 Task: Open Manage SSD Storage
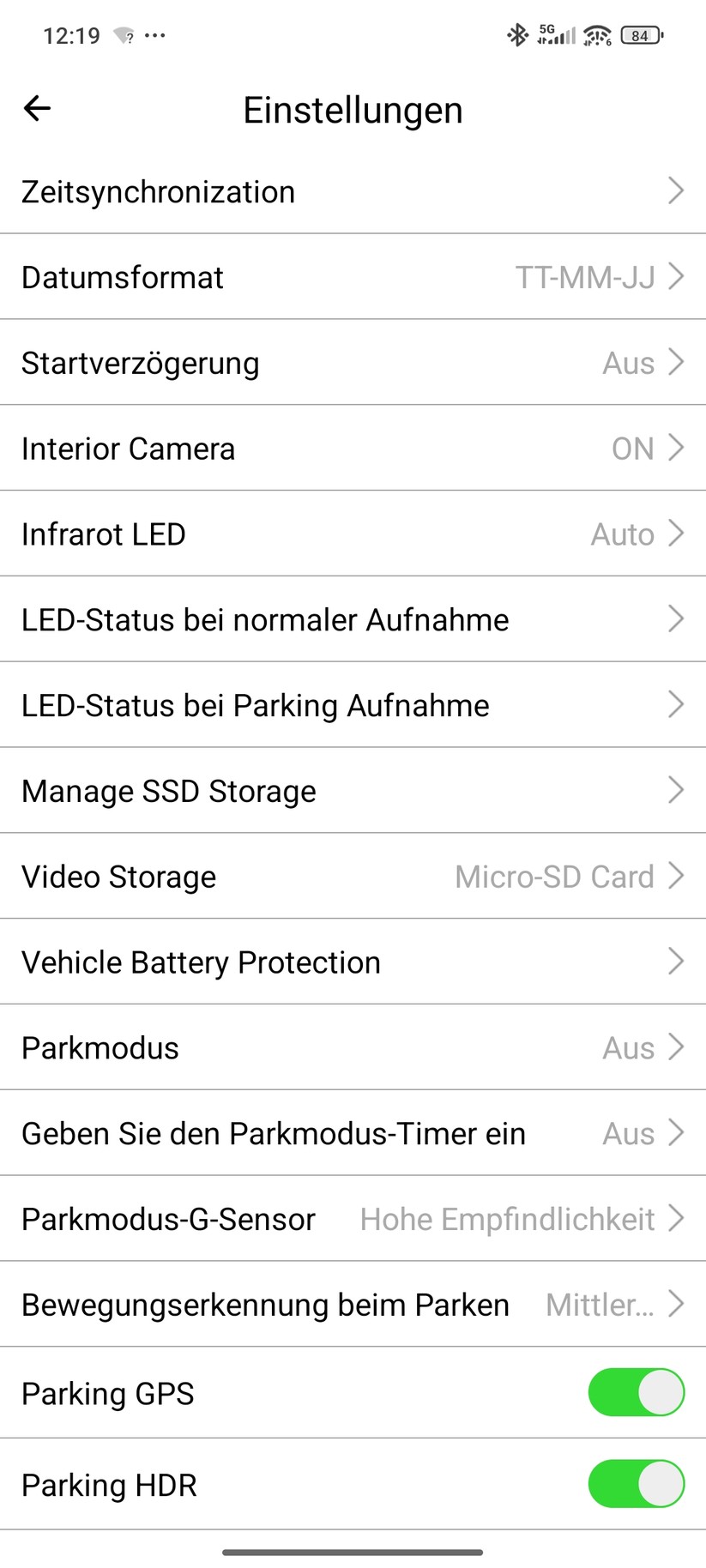677,790
